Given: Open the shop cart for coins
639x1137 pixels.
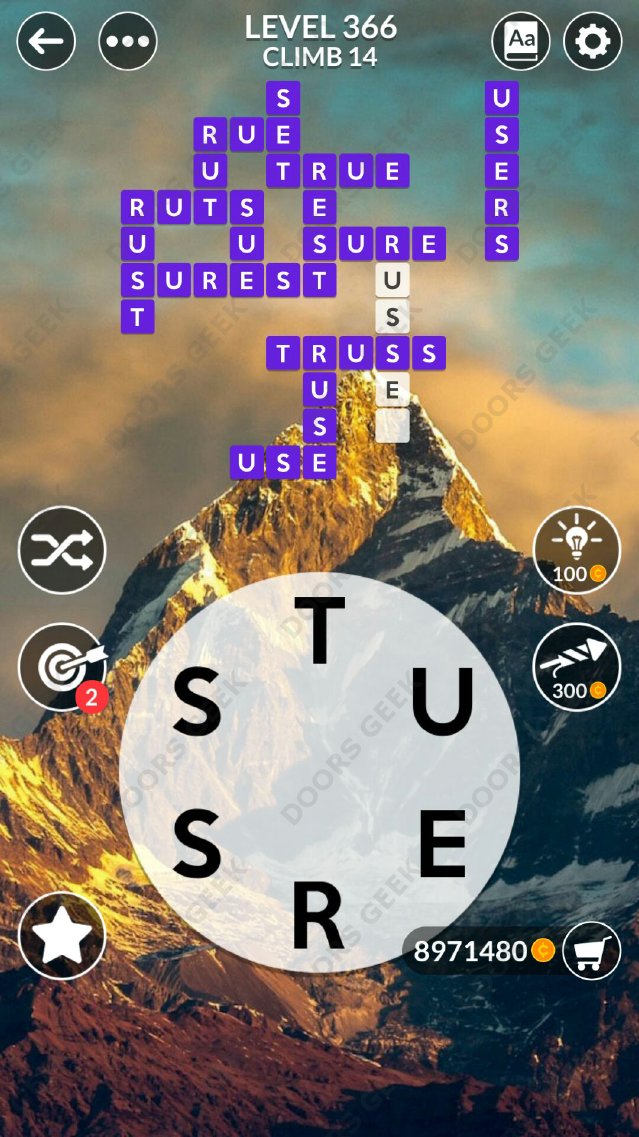Looking at the screenshot, I should tap(592, 951).
